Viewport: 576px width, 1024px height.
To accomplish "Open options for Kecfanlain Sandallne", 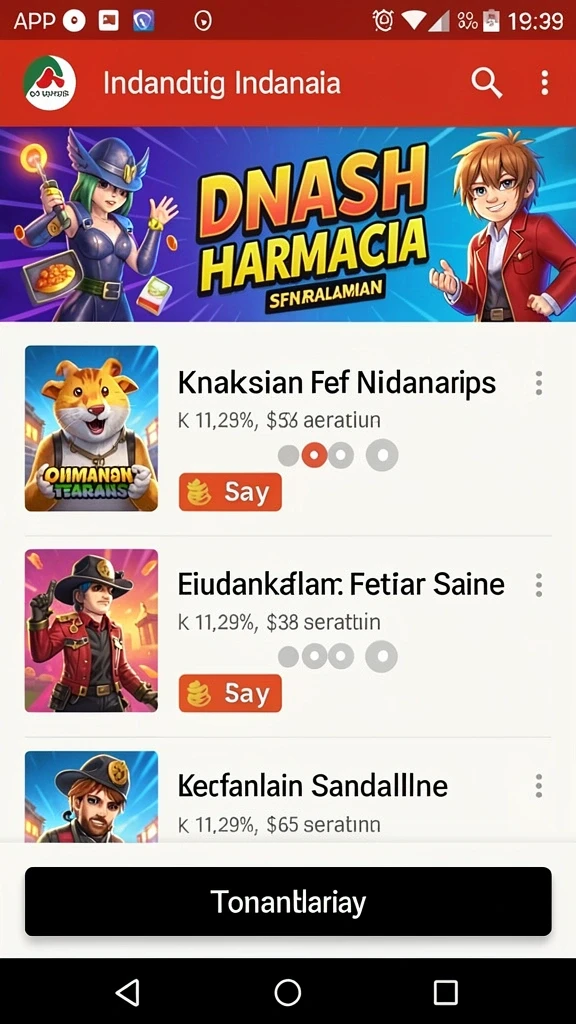I will 539,786.
